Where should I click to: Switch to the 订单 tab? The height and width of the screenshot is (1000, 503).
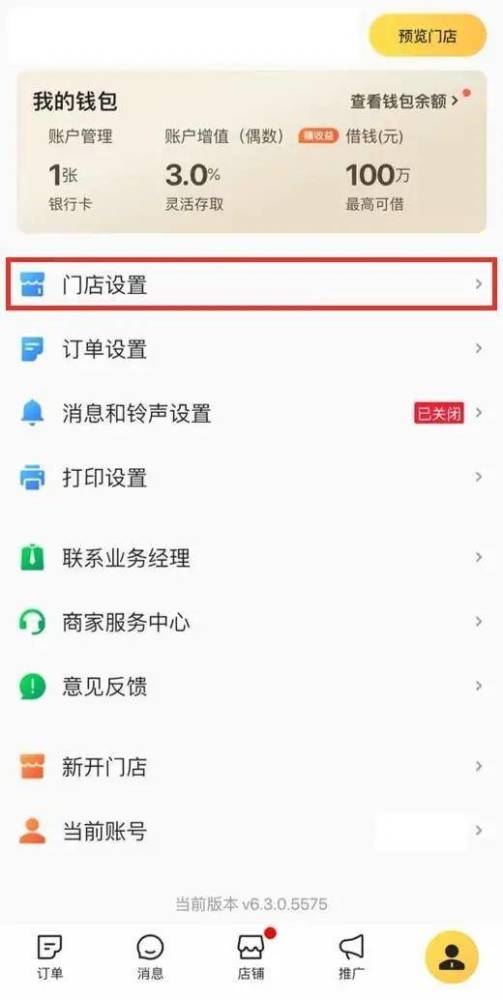coord(50,957)
